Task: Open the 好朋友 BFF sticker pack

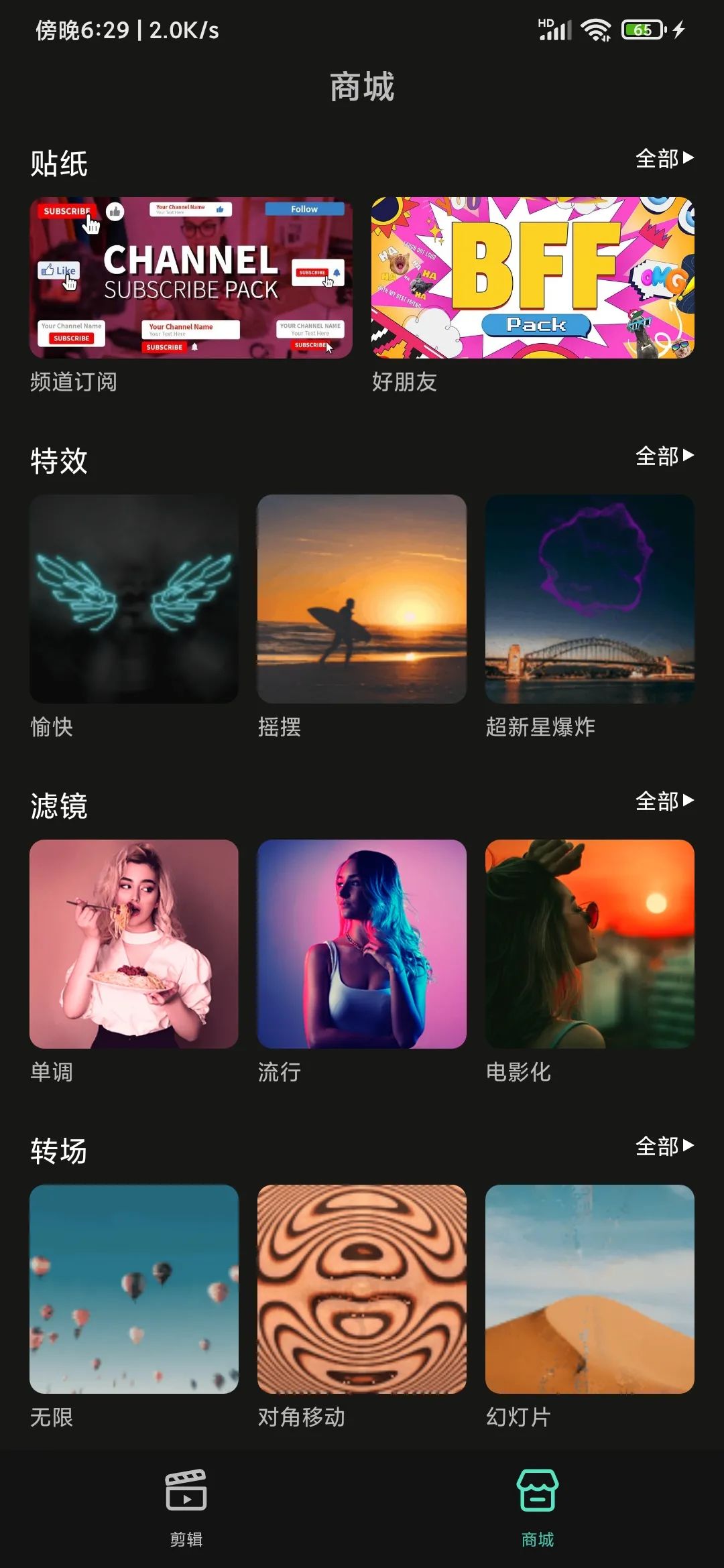Action: point(533,277)
